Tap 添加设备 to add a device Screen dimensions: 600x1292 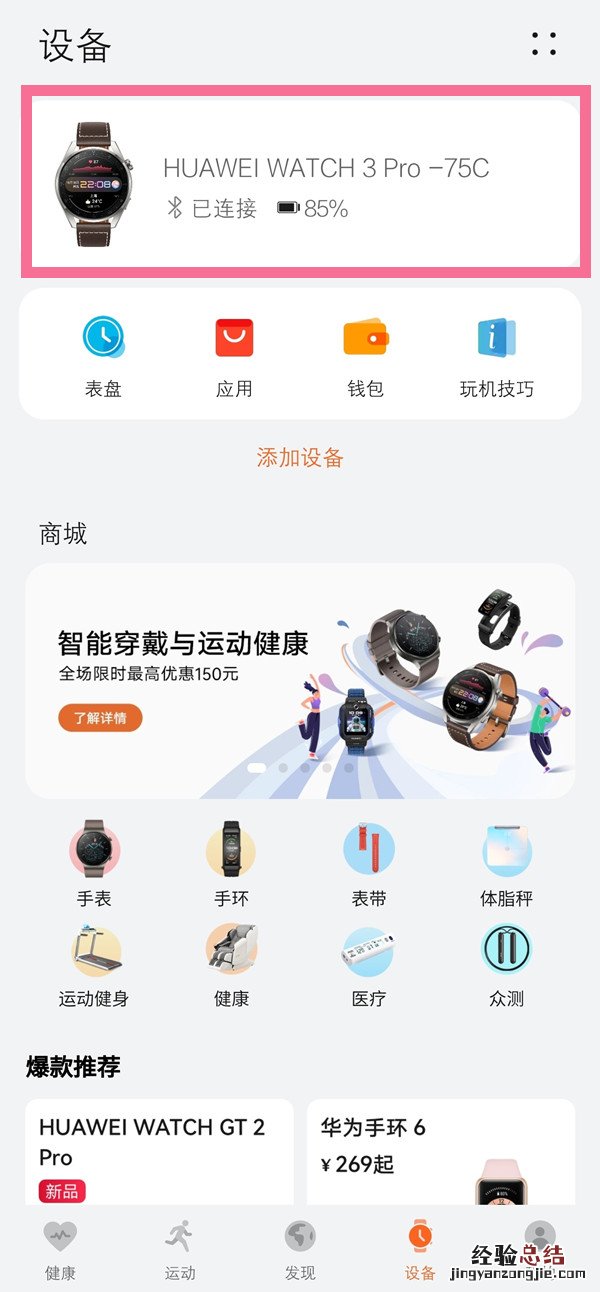click(x=300, y=458)
